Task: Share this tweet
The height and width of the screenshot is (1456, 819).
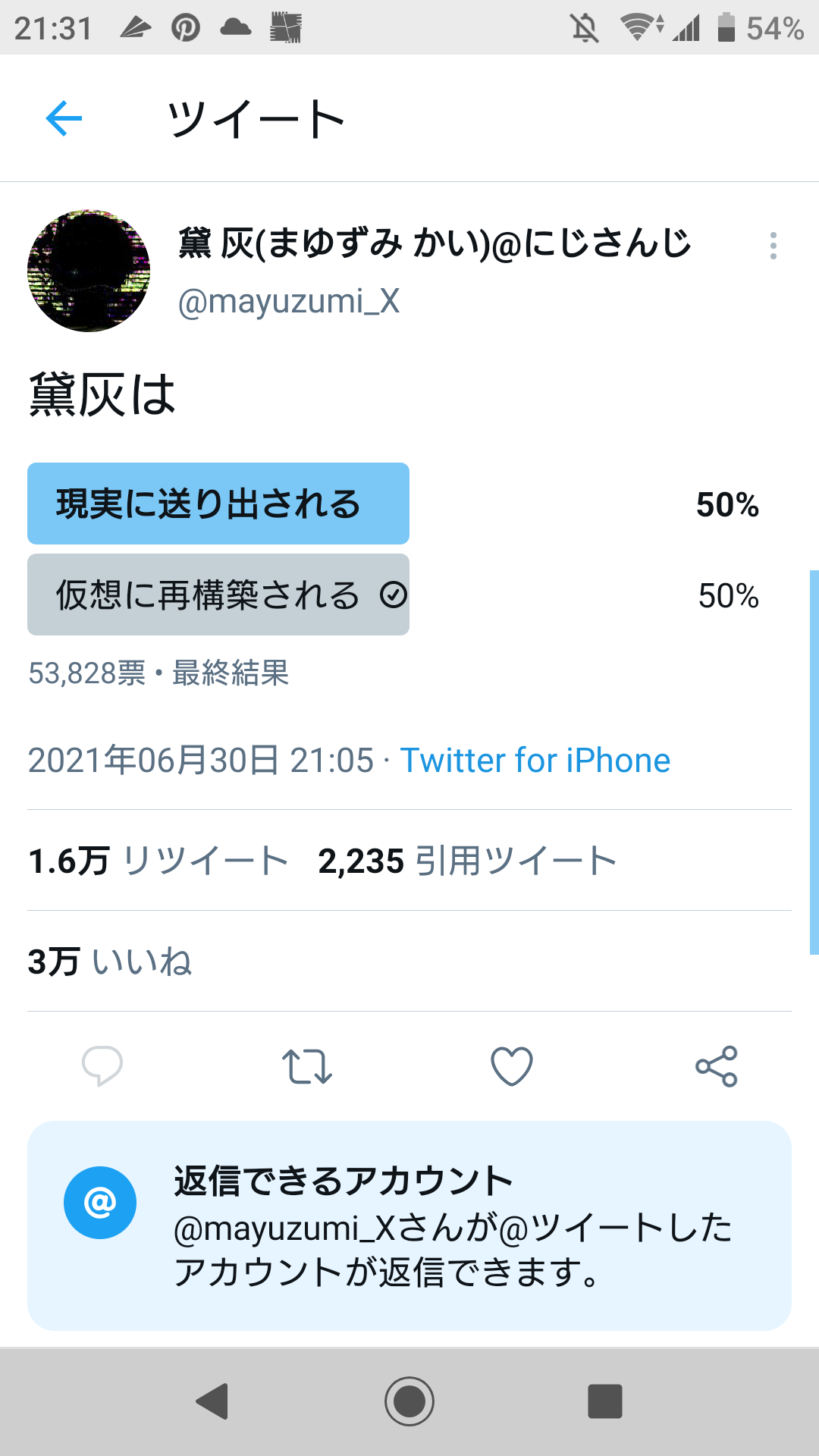Action: pyautogui.click(x=717, y=1066)
